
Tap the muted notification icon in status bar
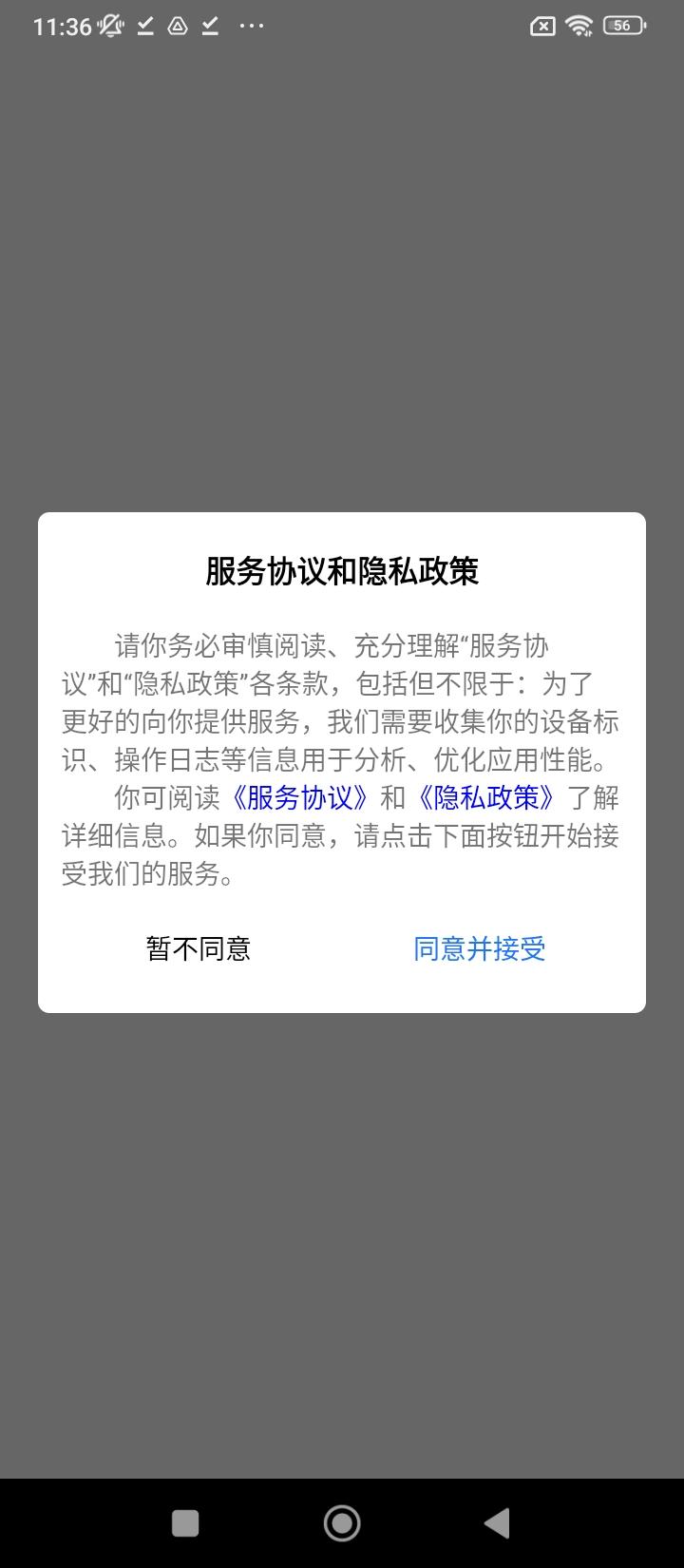(x=109, y=26)
